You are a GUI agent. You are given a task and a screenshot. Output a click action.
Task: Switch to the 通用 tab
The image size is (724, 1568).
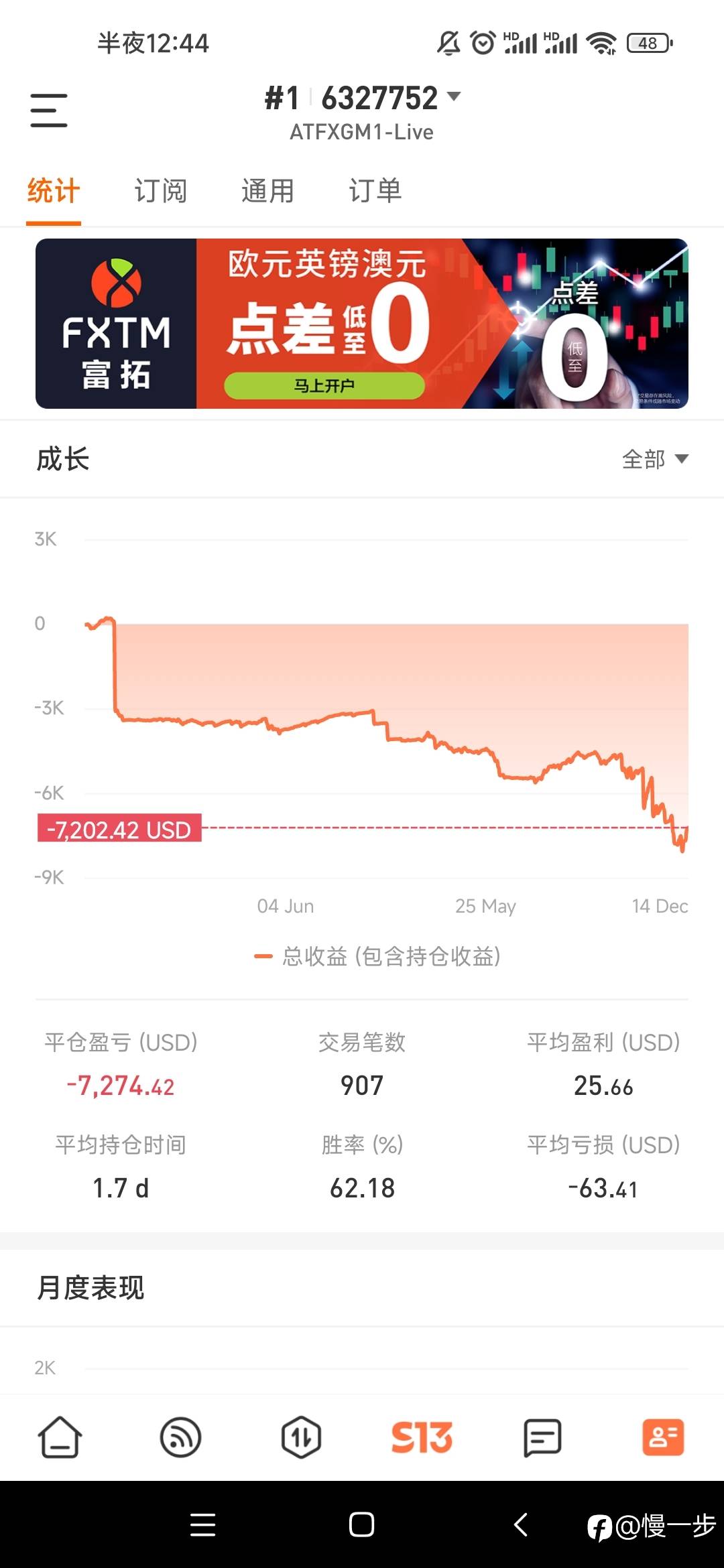coord(267,191)
